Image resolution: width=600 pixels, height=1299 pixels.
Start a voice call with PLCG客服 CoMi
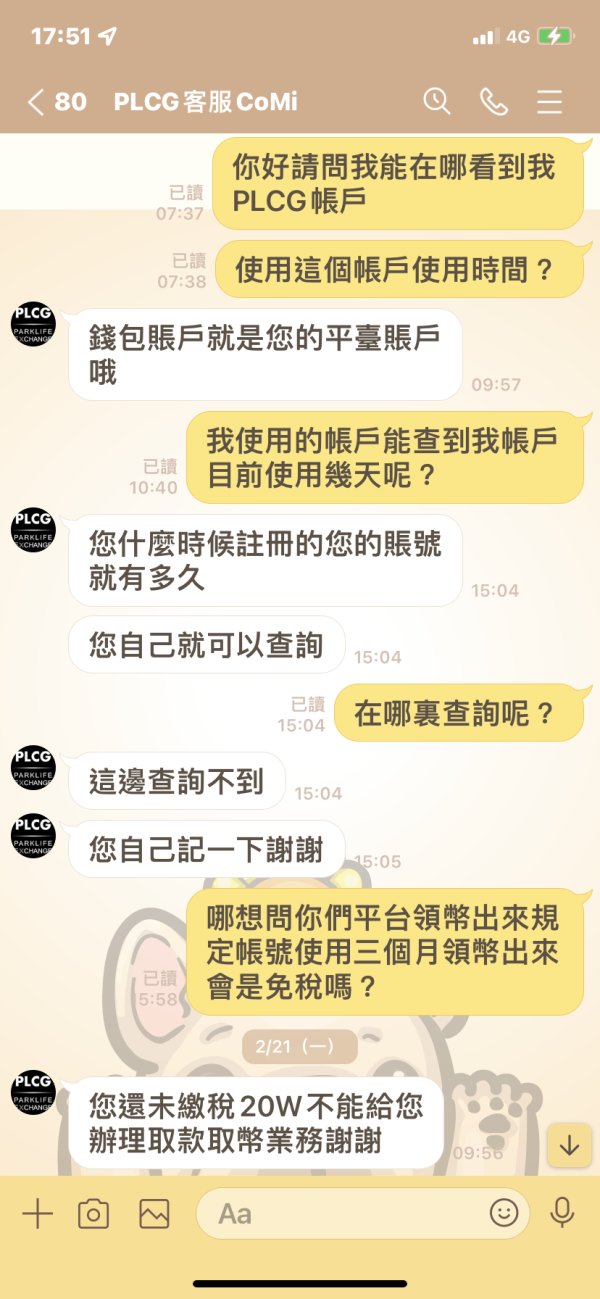[493, 101]
